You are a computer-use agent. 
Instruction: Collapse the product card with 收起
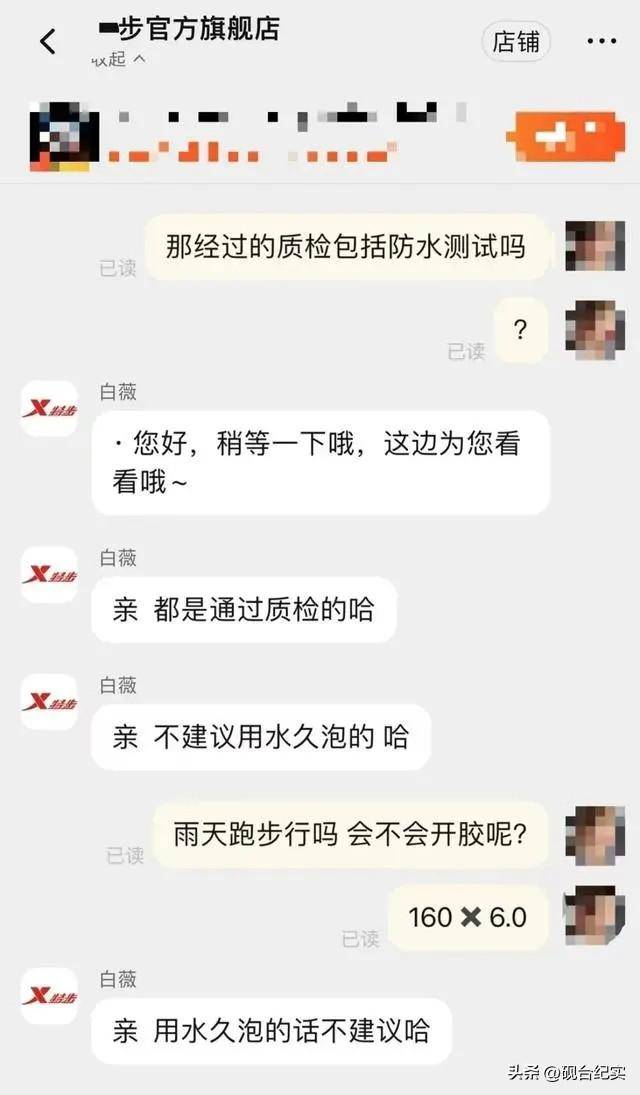(x=118, y=60)
